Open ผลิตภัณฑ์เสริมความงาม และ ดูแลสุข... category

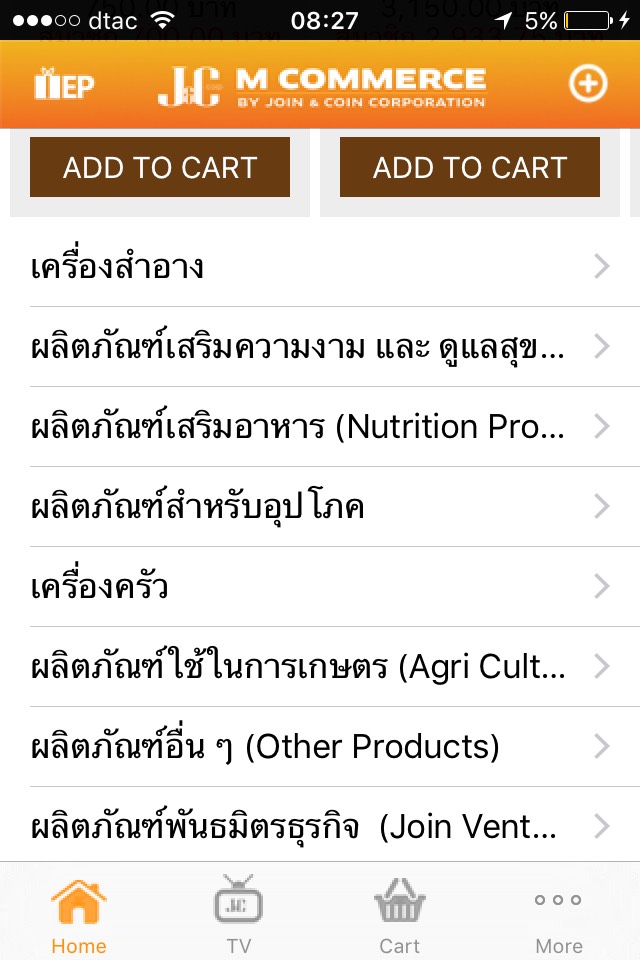tap(320, 347)
